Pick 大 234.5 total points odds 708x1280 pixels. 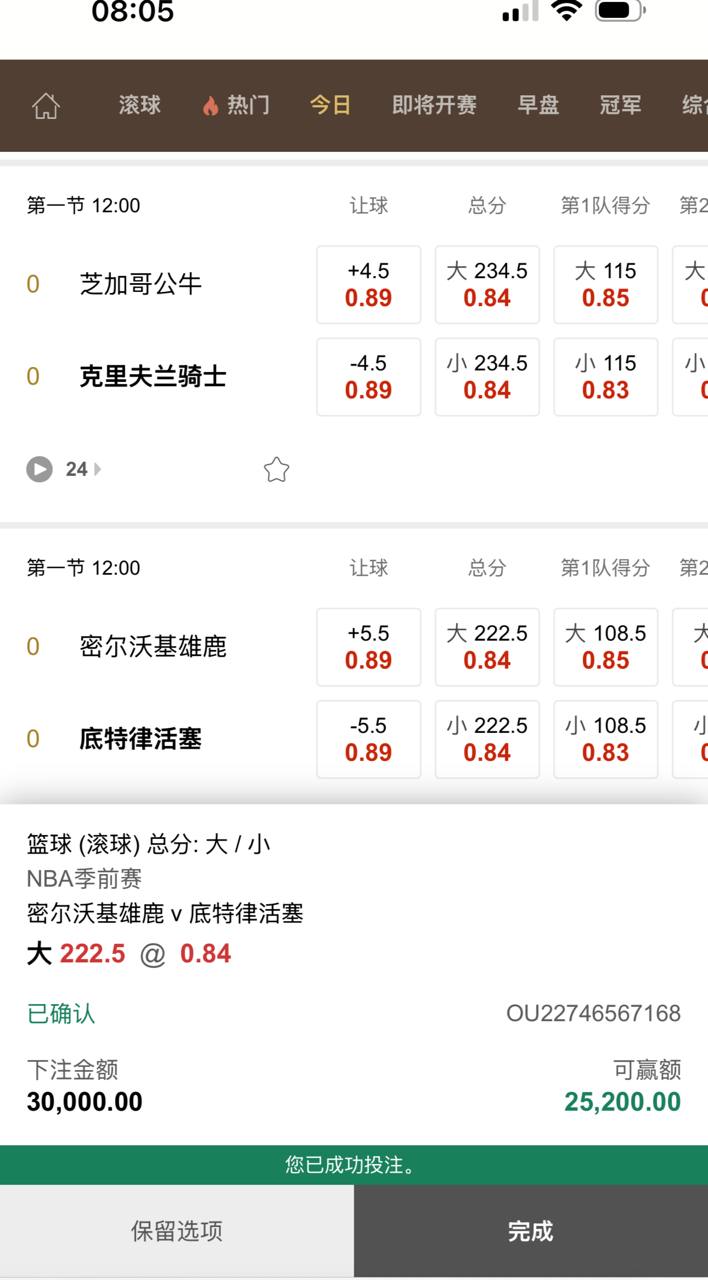(487, 285)
